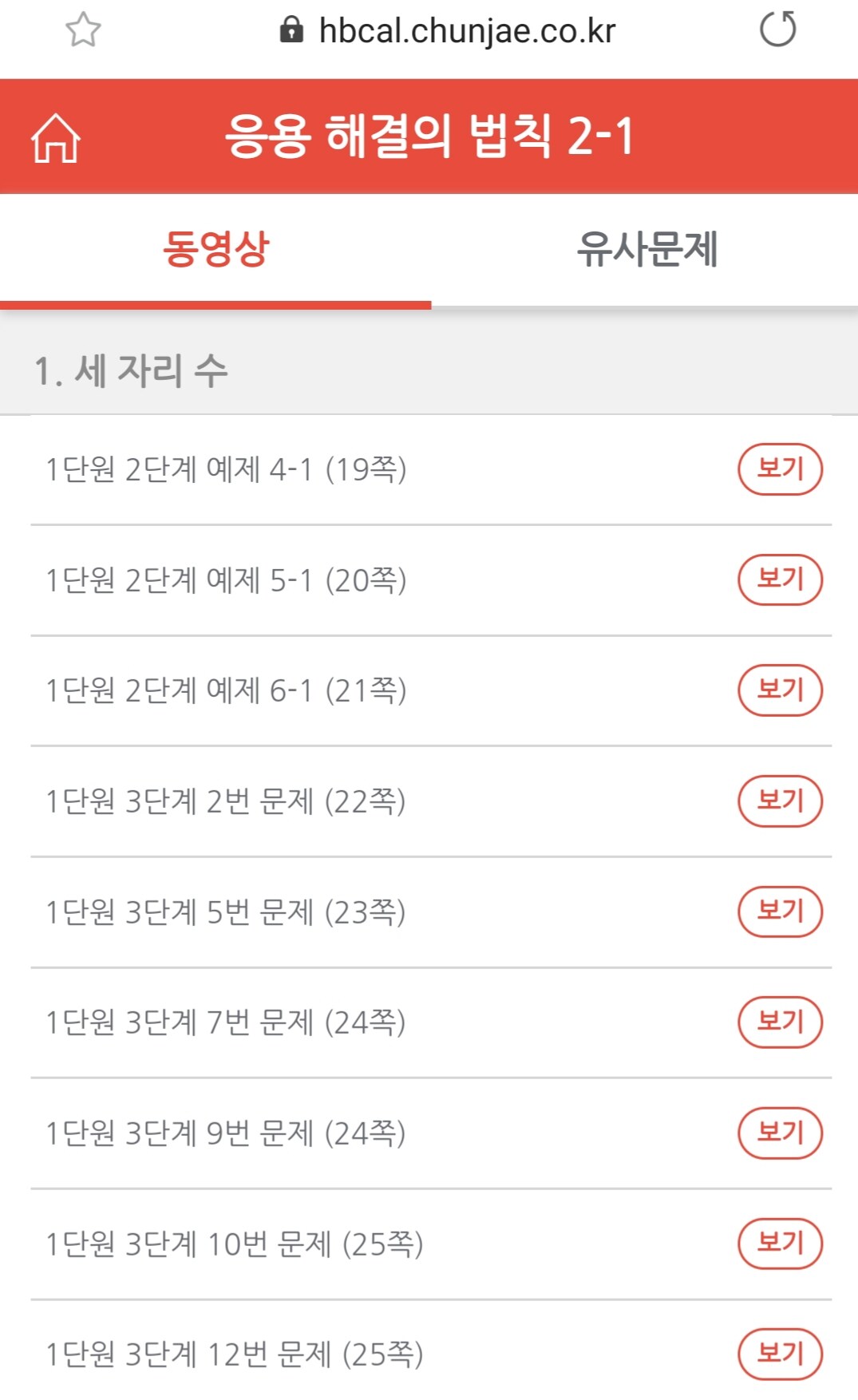Open 보기 for 12번 문제 (25쪽)

[x=780, y=1354]
